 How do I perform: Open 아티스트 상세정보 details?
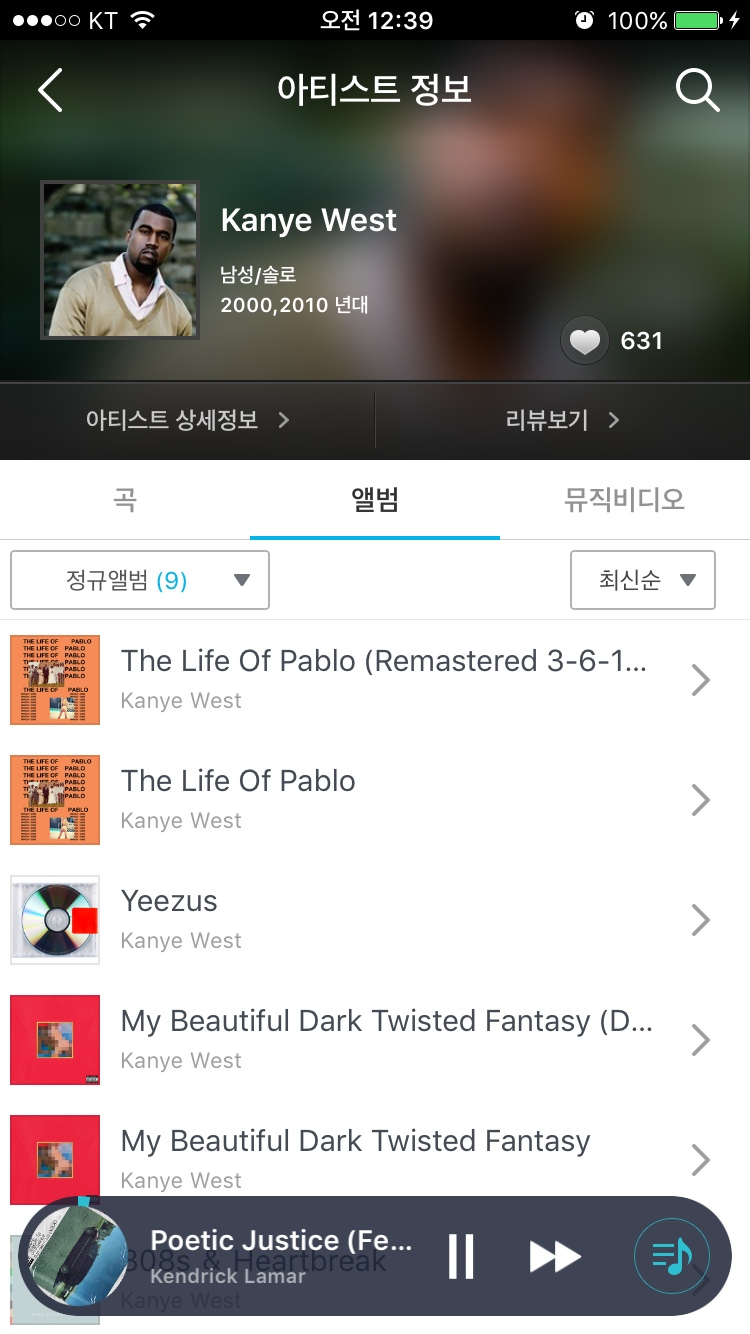coord(187,420)
